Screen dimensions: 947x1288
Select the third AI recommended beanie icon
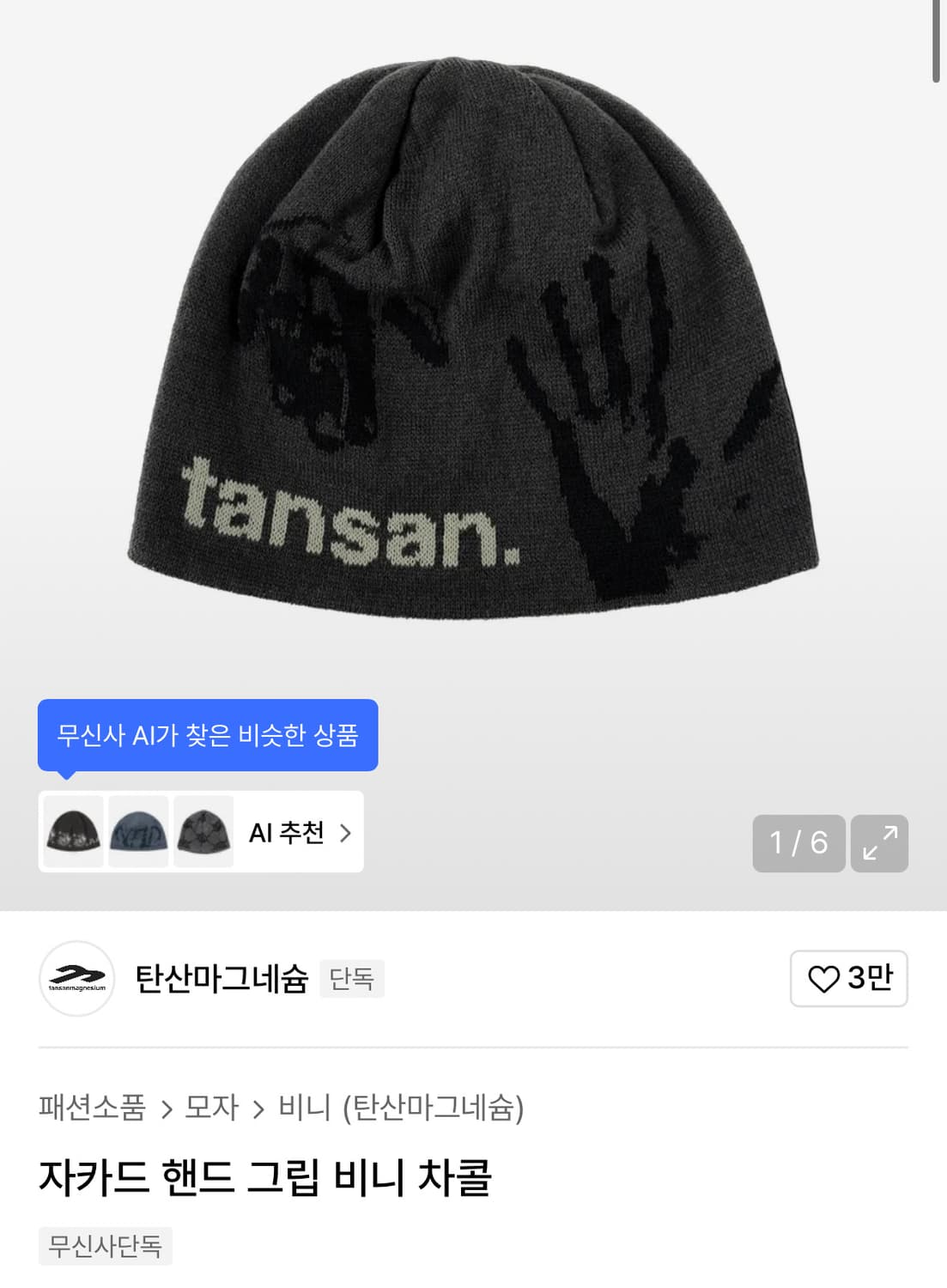tap(203, 832)
